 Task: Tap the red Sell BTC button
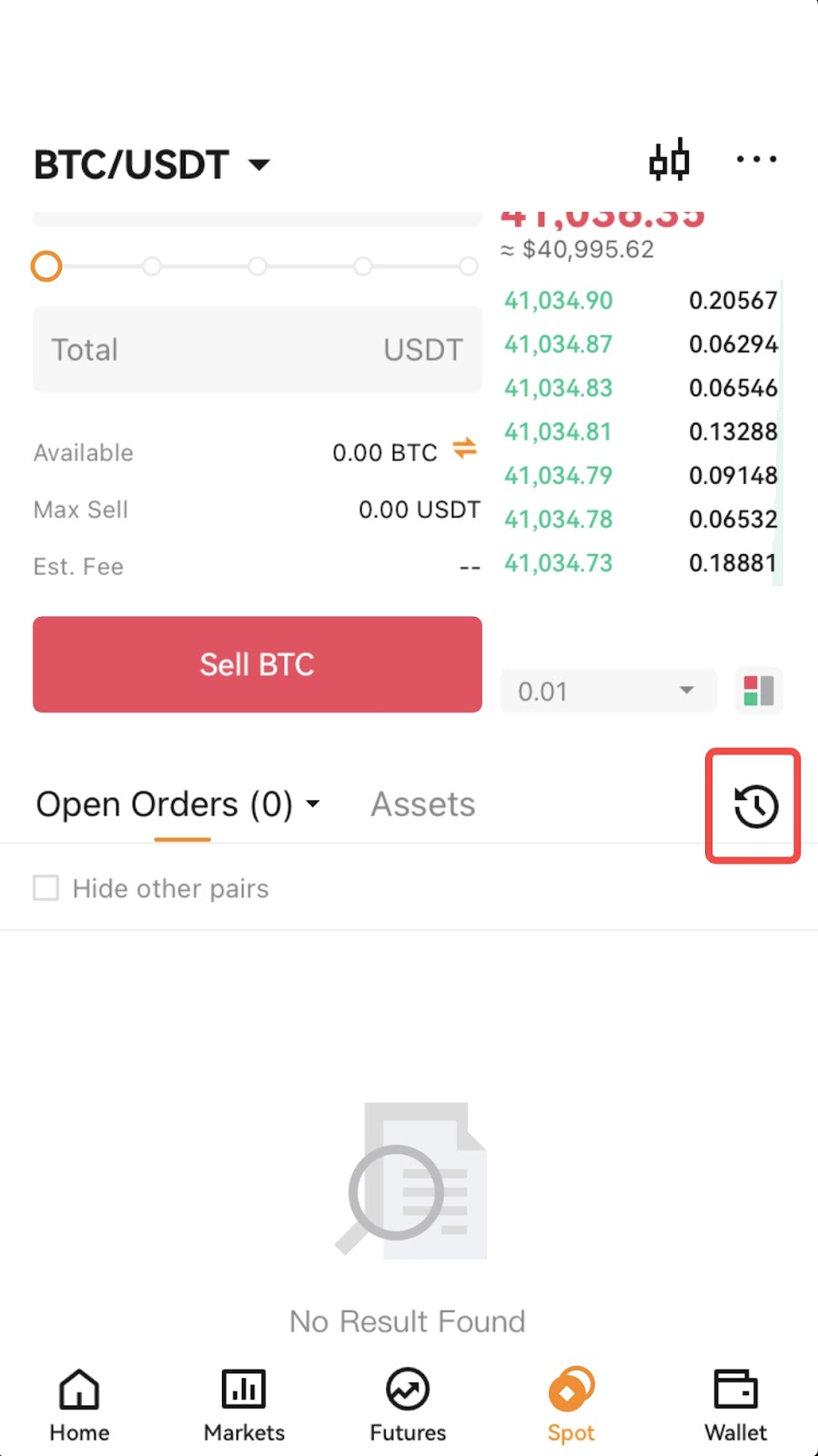click(x=258, y=664)
